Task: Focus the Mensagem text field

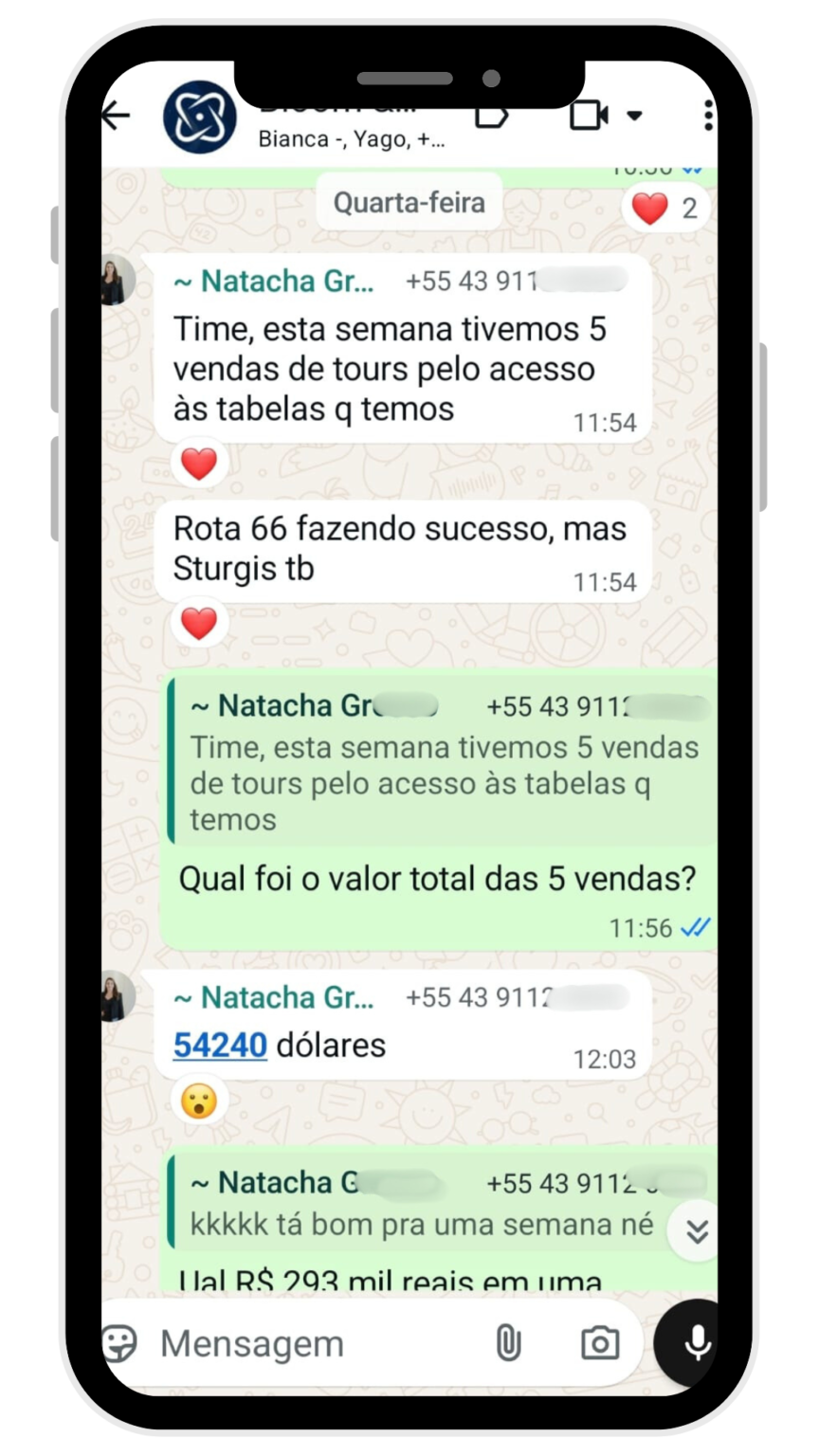Action: click(313, 1343)
